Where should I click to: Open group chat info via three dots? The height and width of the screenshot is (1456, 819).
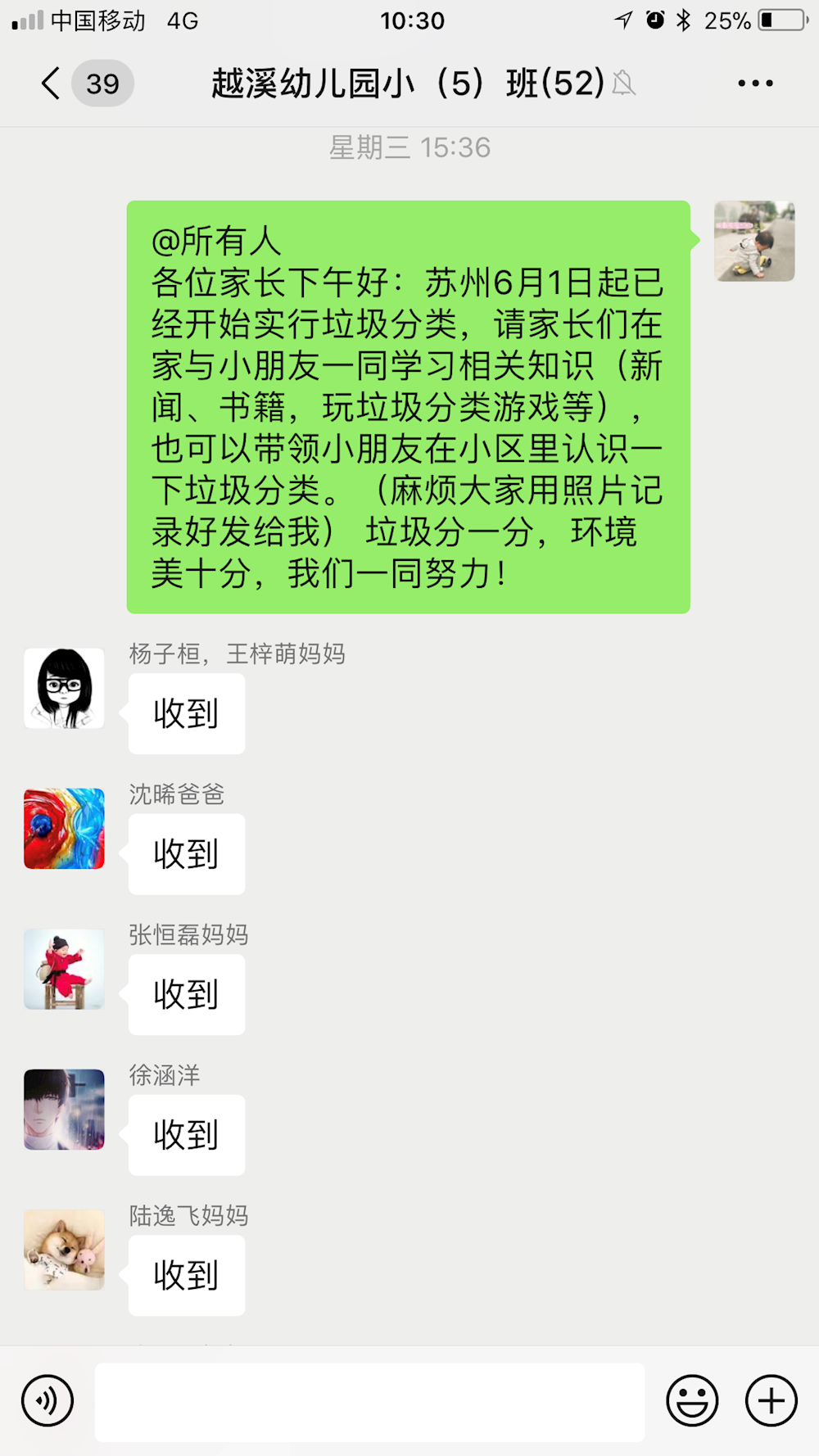click(754, 83)
